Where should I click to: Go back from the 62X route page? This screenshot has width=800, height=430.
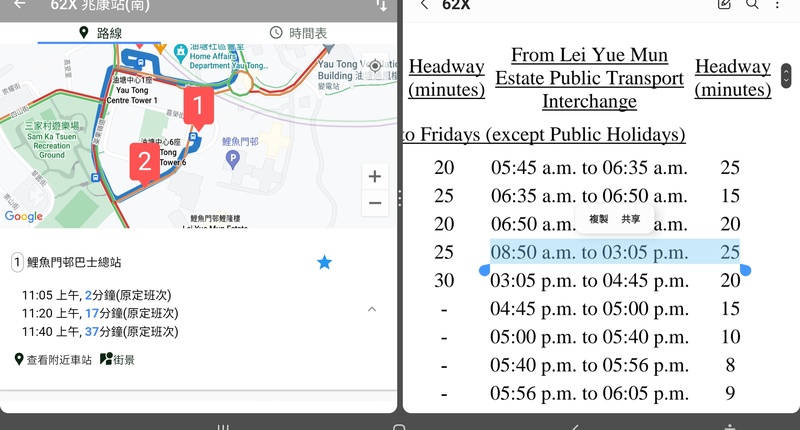click(x=20, y=5)
